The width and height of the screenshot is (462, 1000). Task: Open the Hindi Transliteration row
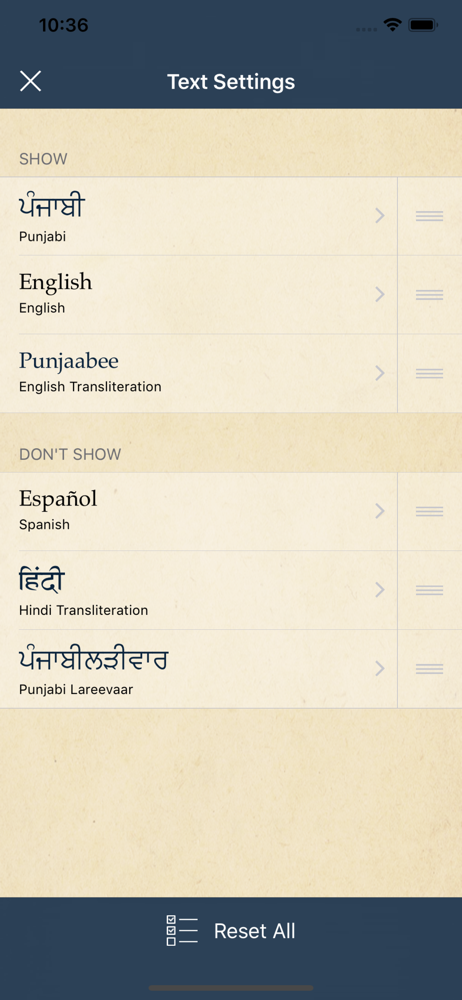(198, 590)
